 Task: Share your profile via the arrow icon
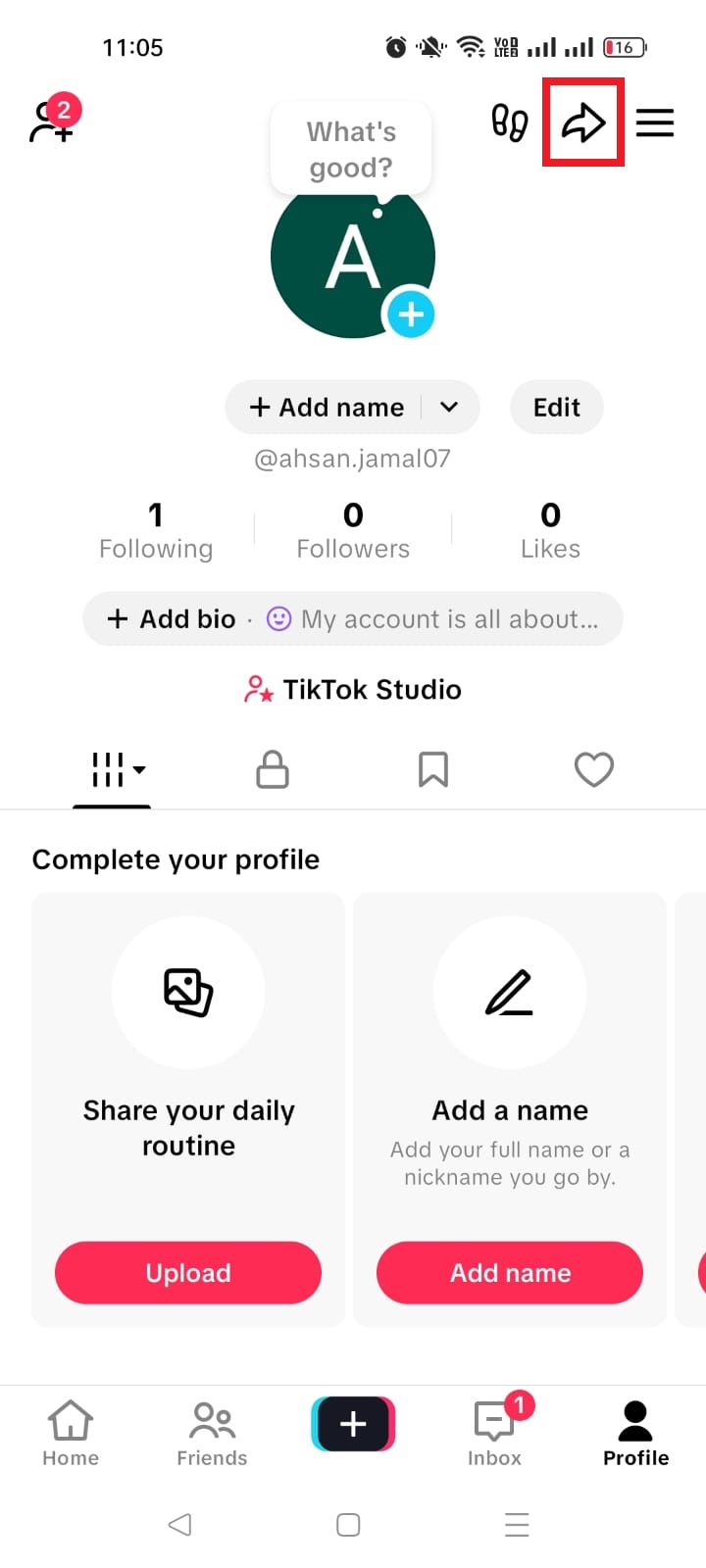tap(582, 122)
